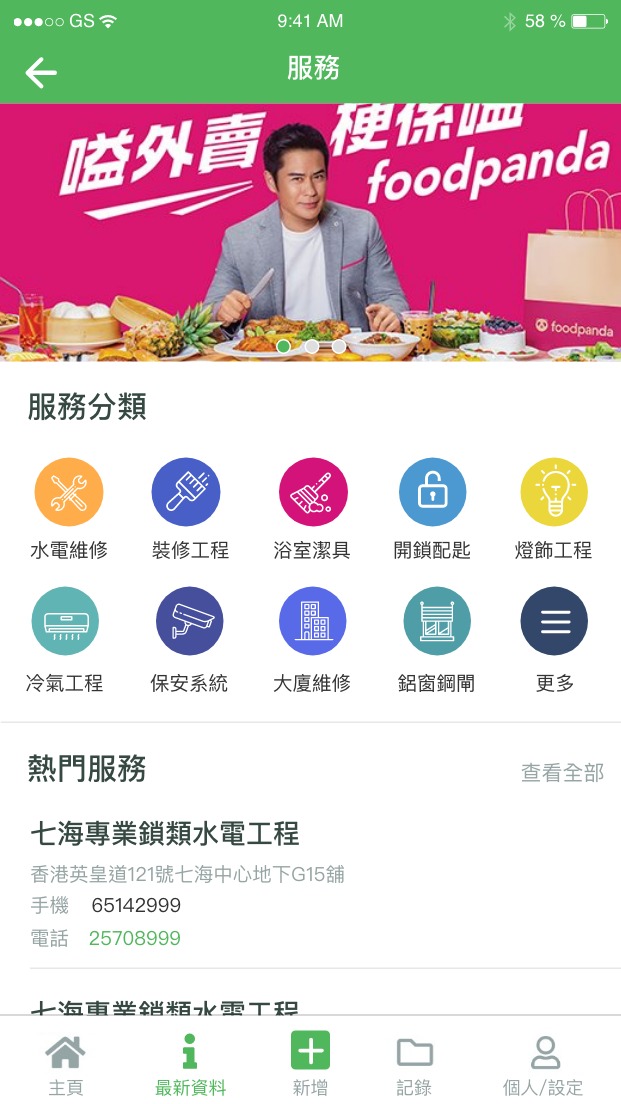
Task: Open the 鋁窗鋼閘 category
Action: 436,622
